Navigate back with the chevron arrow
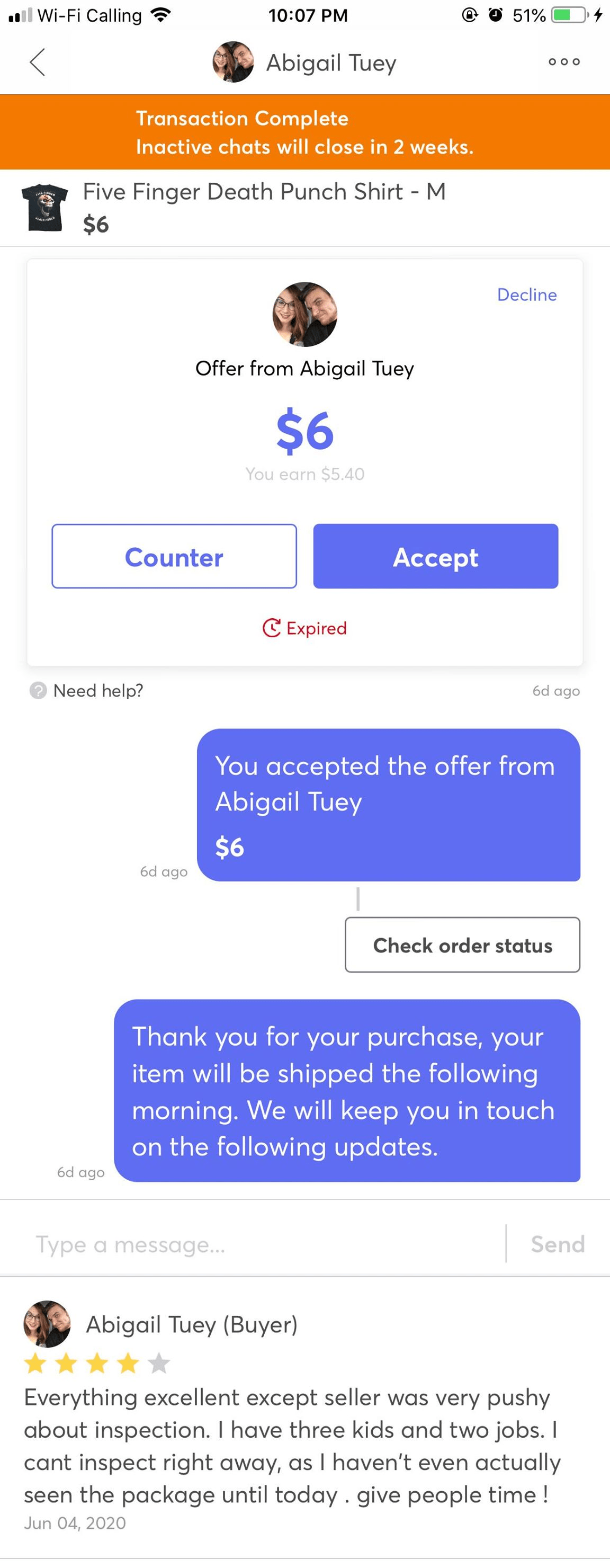The width and height of the screenshot is (610, 1568). pos(37,61)
